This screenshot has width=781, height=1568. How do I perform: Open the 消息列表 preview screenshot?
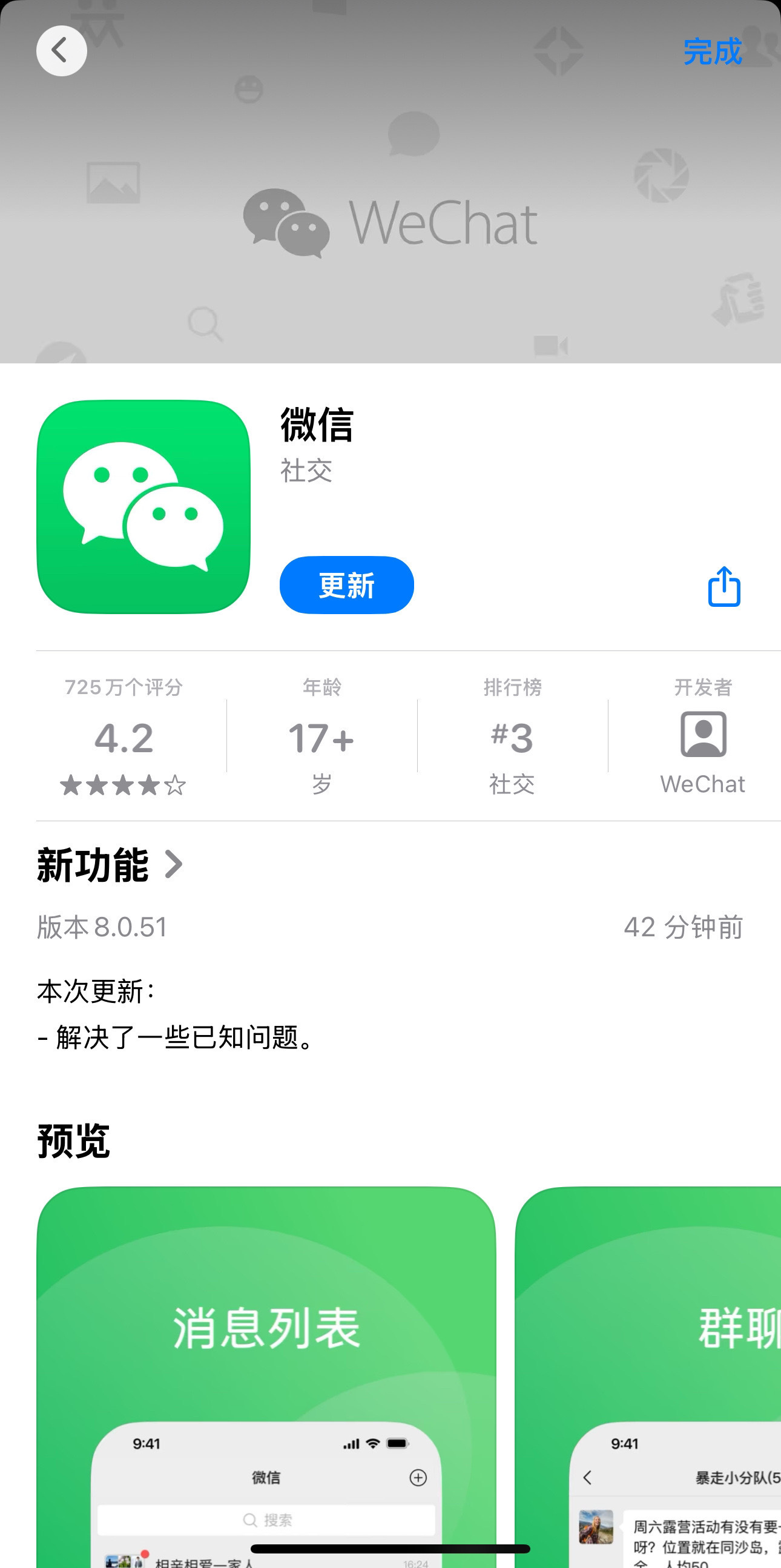pyautogui.click(x=266, y=1377)
